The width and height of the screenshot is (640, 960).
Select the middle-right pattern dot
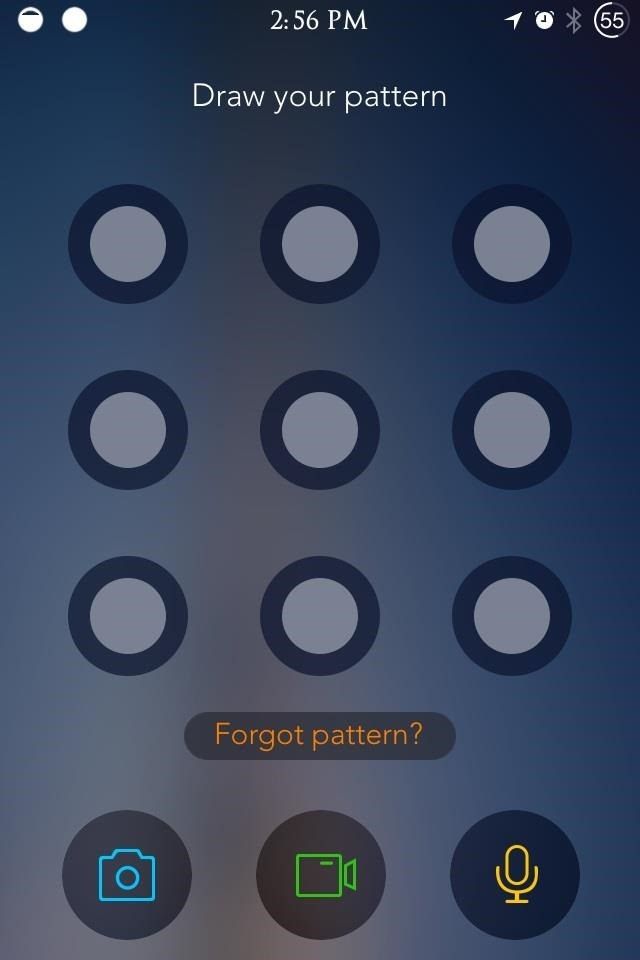pyautogui.click(x=512, y=430)
